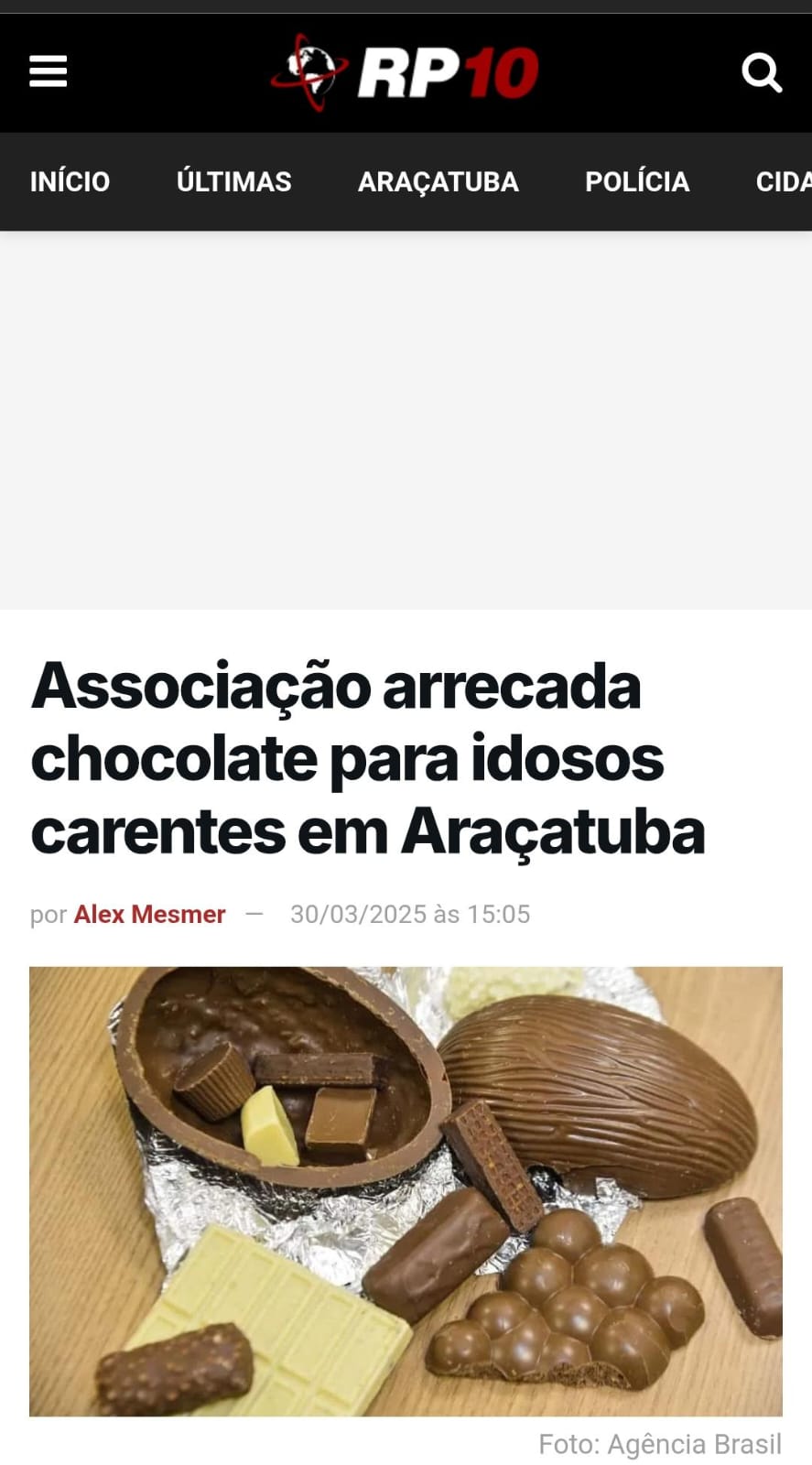Go to the POLÍCIA section
This screenshot has width=812, height=1465.
point(637,181)
